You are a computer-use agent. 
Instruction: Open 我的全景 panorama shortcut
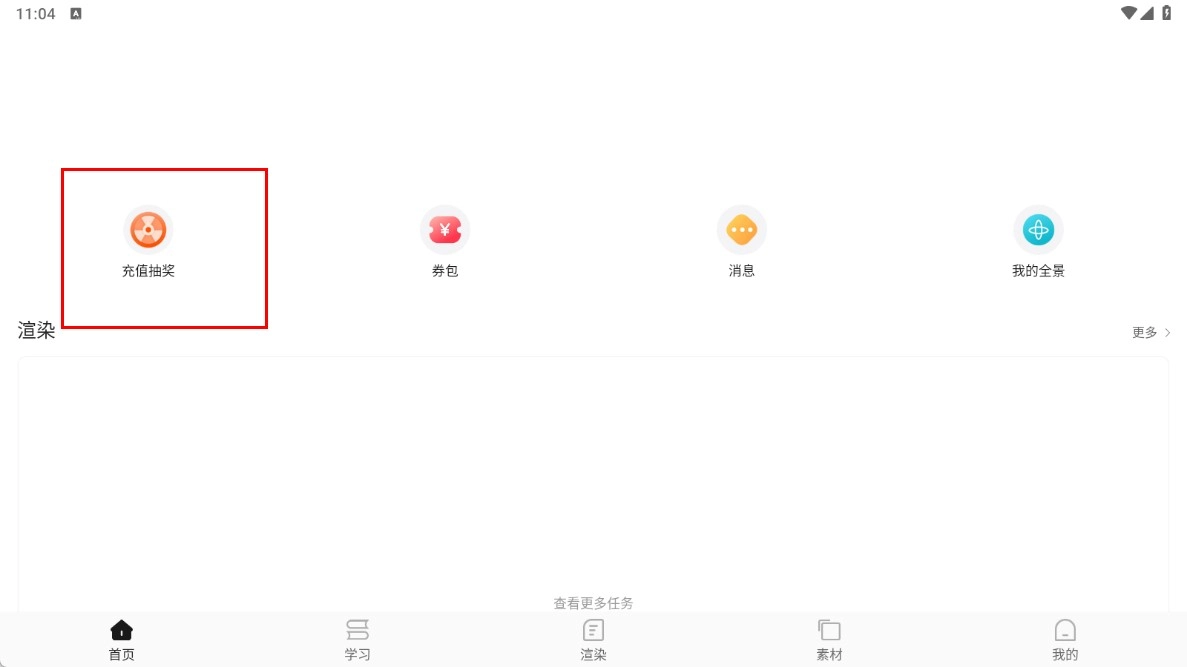pyautogui.click(x=1038, y=242)
